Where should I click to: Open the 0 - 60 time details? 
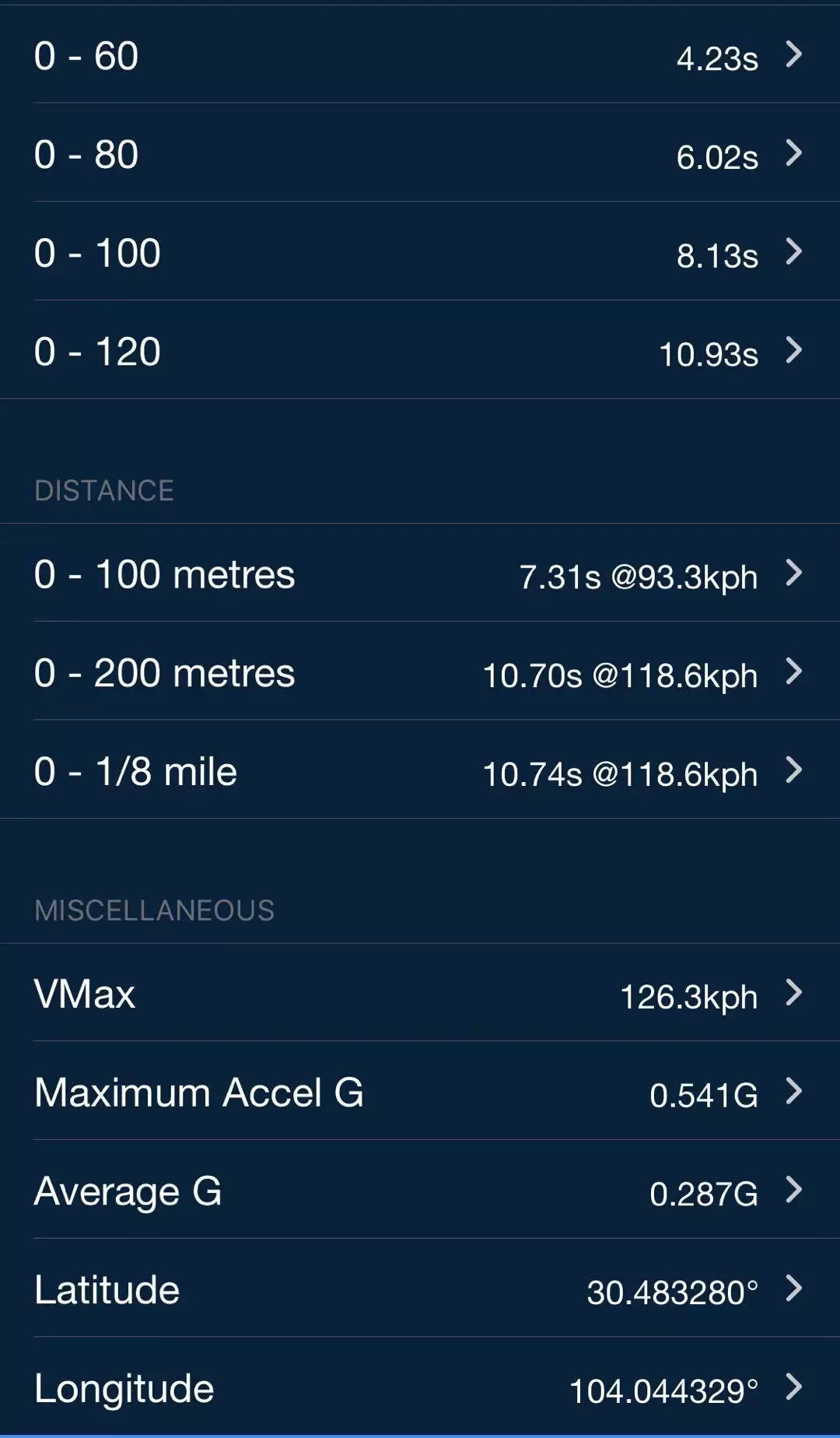[420, 56]
